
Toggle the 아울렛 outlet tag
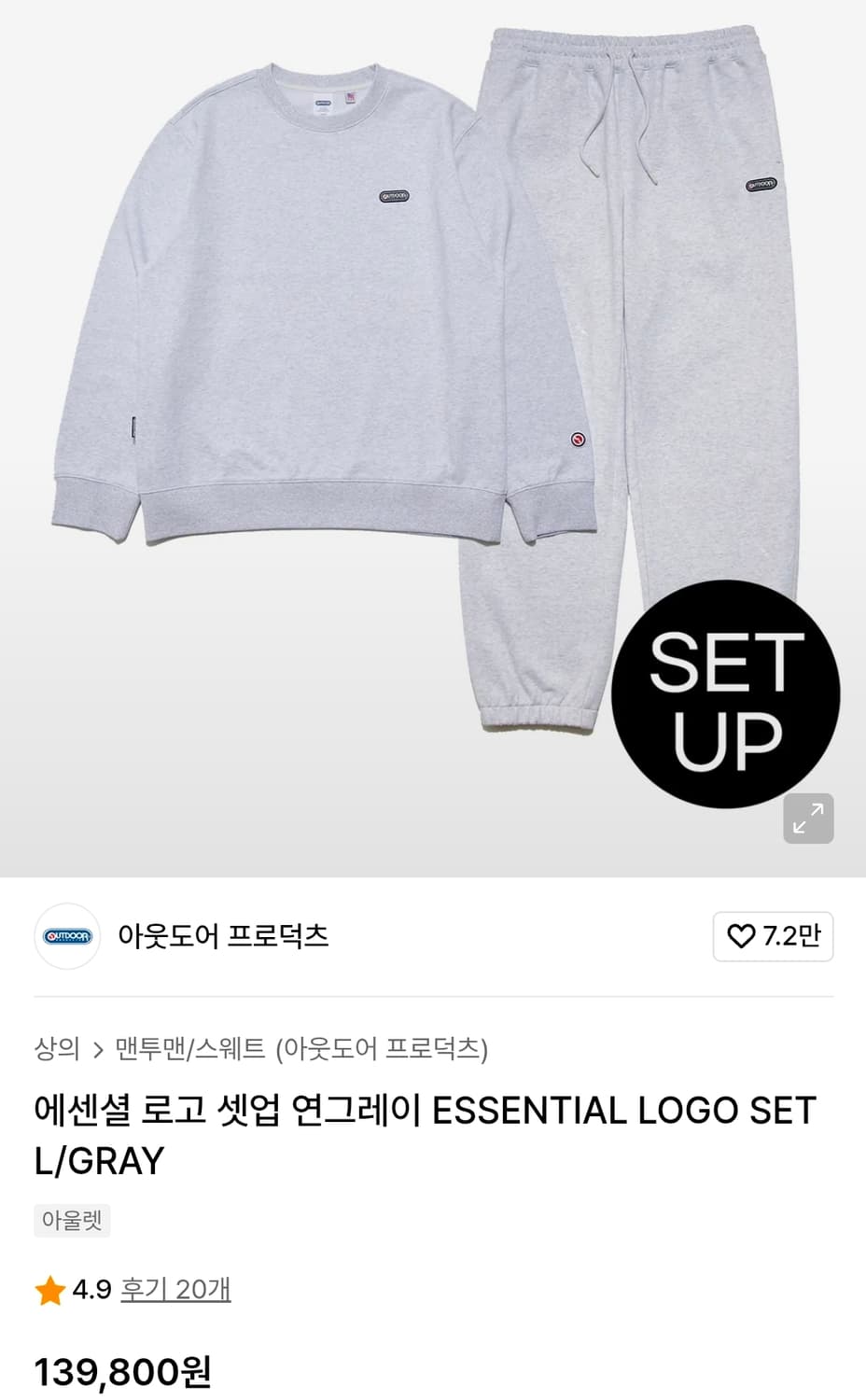(x=72, y=1220)
